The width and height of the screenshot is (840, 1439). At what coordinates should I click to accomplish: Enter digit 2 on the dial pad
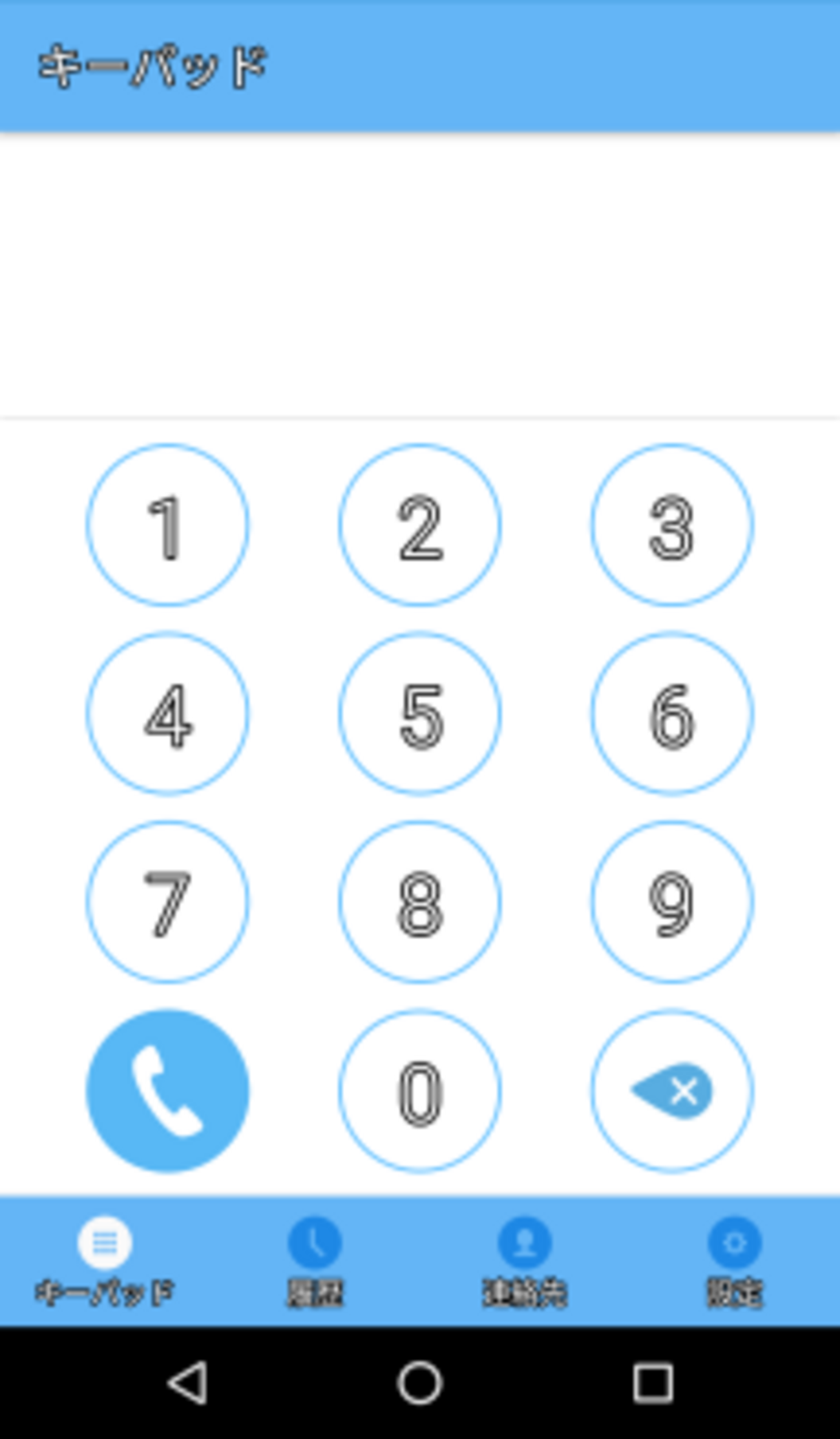click(419, 525)
